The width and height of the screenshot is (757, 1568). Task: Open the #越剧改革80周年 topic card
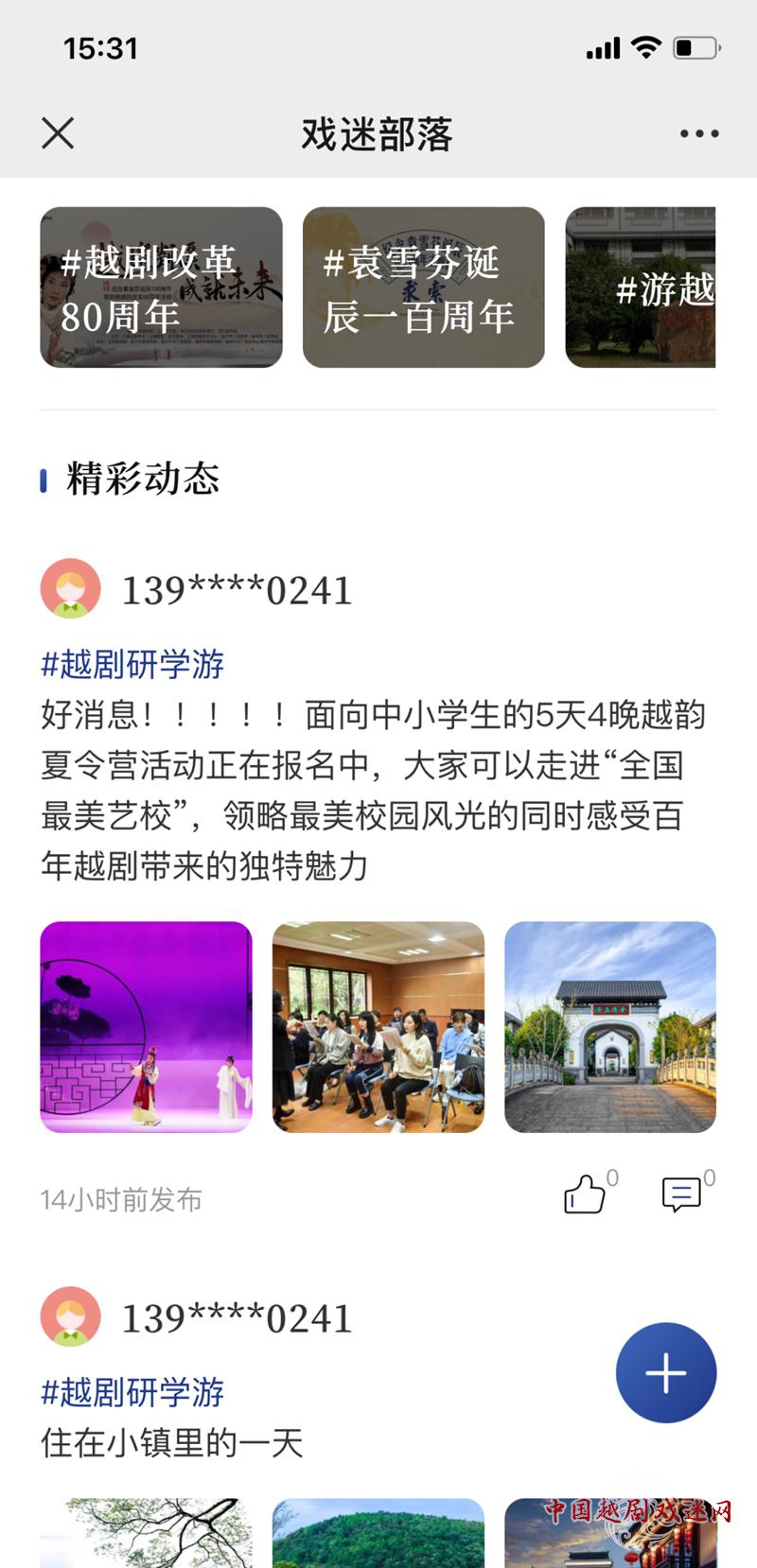click(x=161, y=287)
